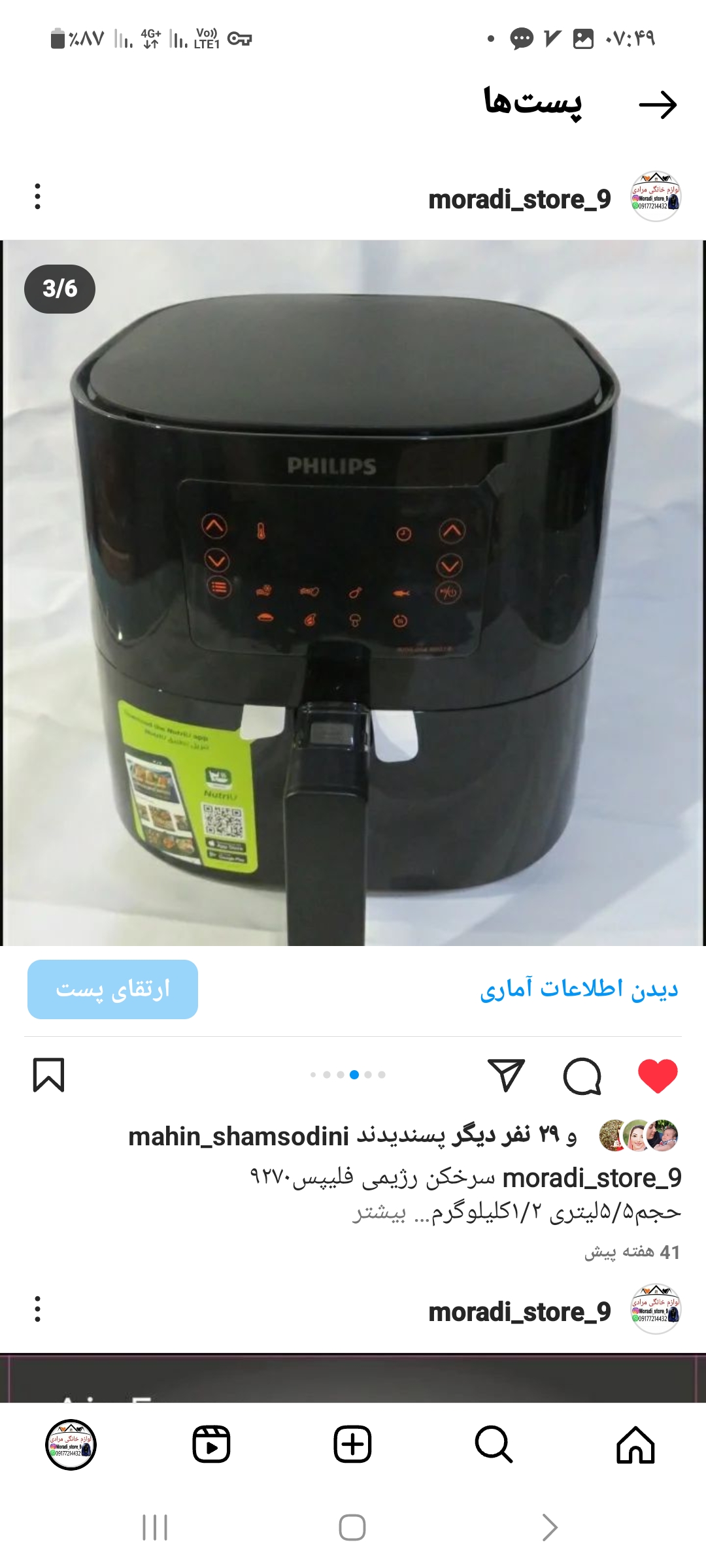Tap the system home button
This screenshot has width=706, height=1568.
tap(352, 1527)
